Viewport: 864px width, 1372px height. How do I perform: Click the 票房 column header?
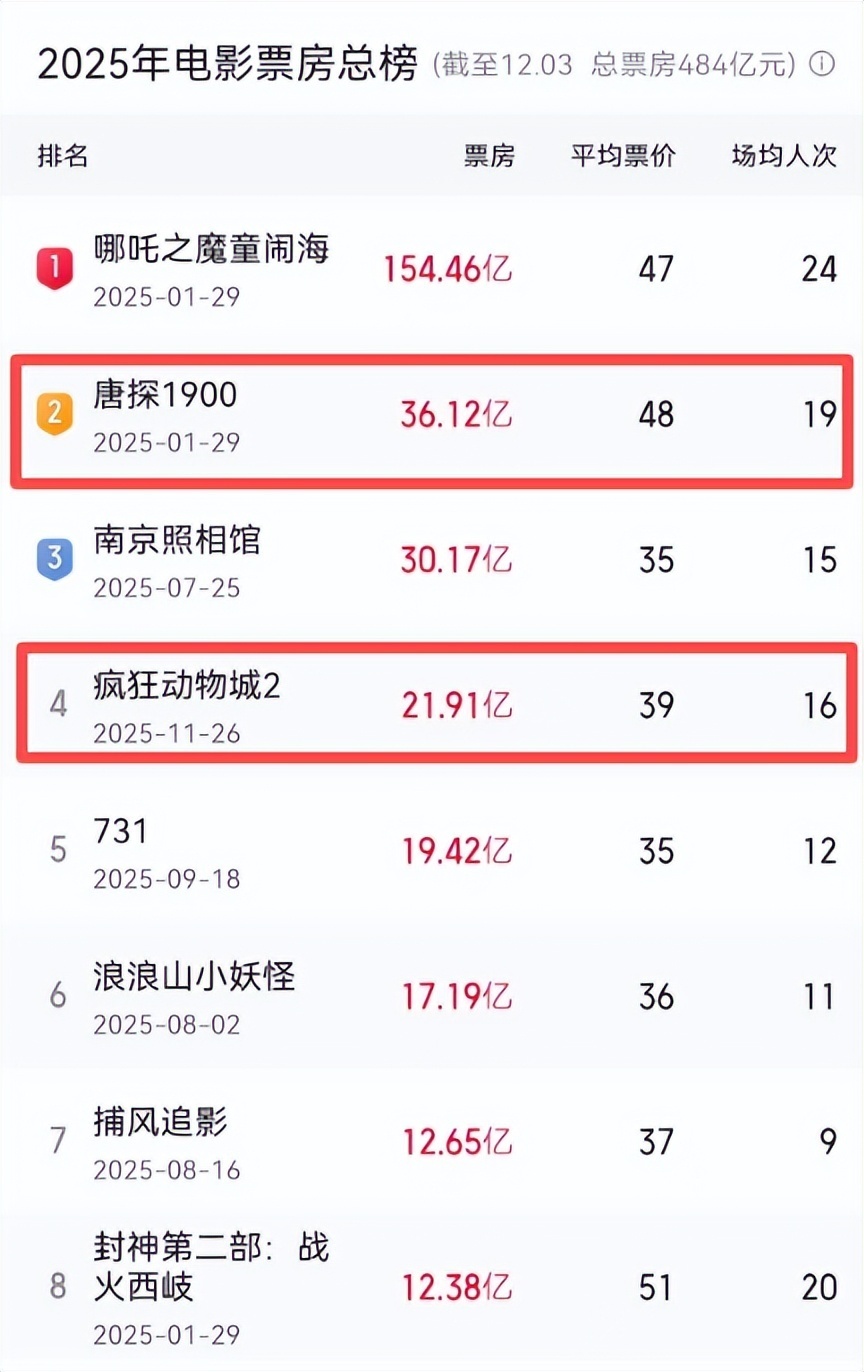[490, 156]
